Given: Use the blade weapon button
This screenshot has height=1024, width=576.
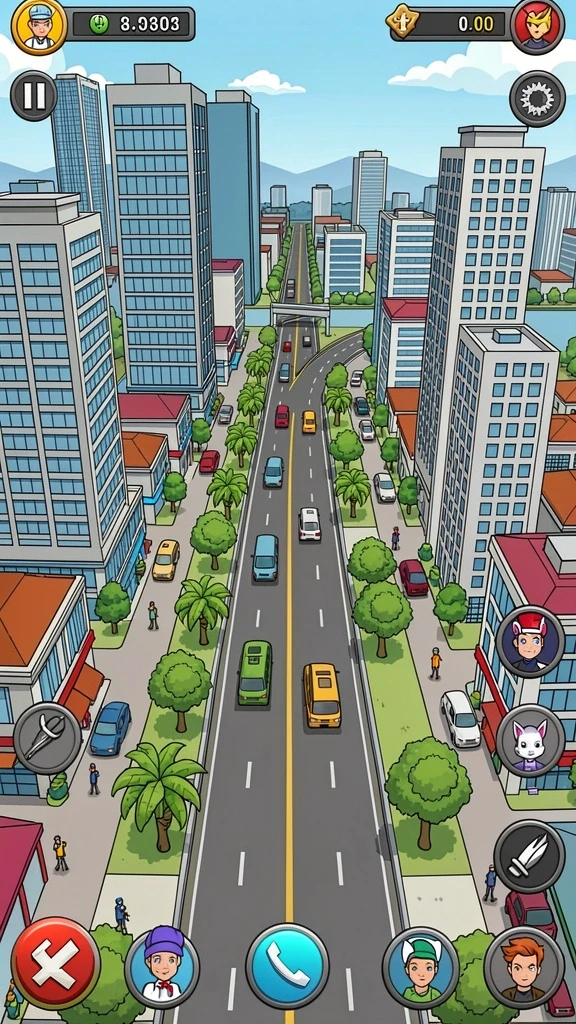Looking at the screenshot, I should 529,856.
